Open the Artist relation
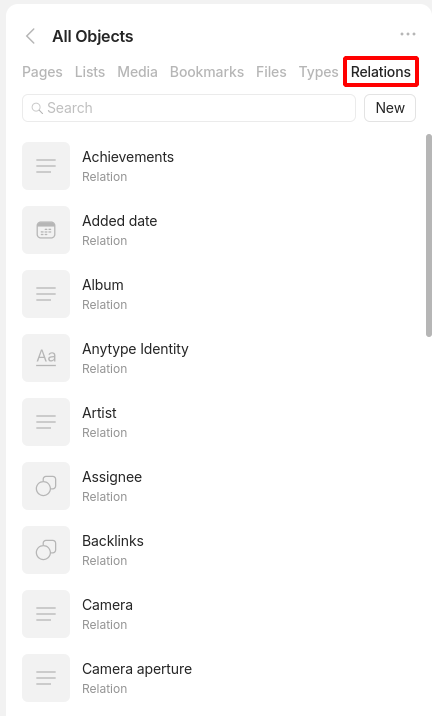 (219, 421)
